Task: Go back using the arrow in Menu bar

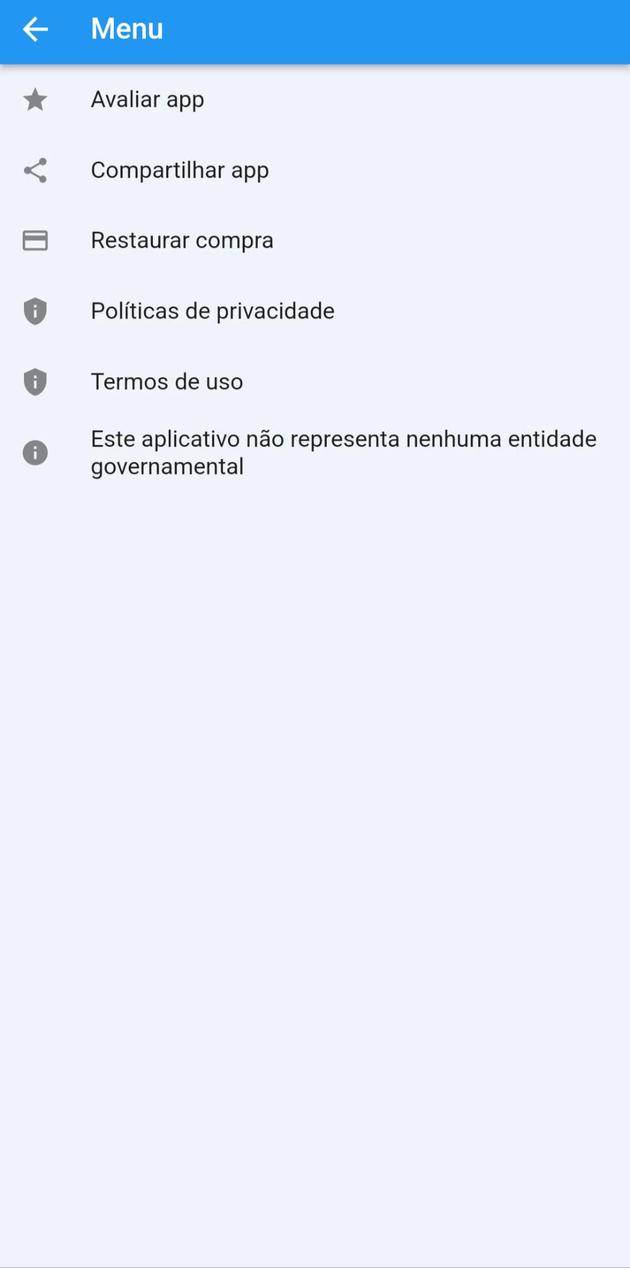Action: click(x=35, y=30)
